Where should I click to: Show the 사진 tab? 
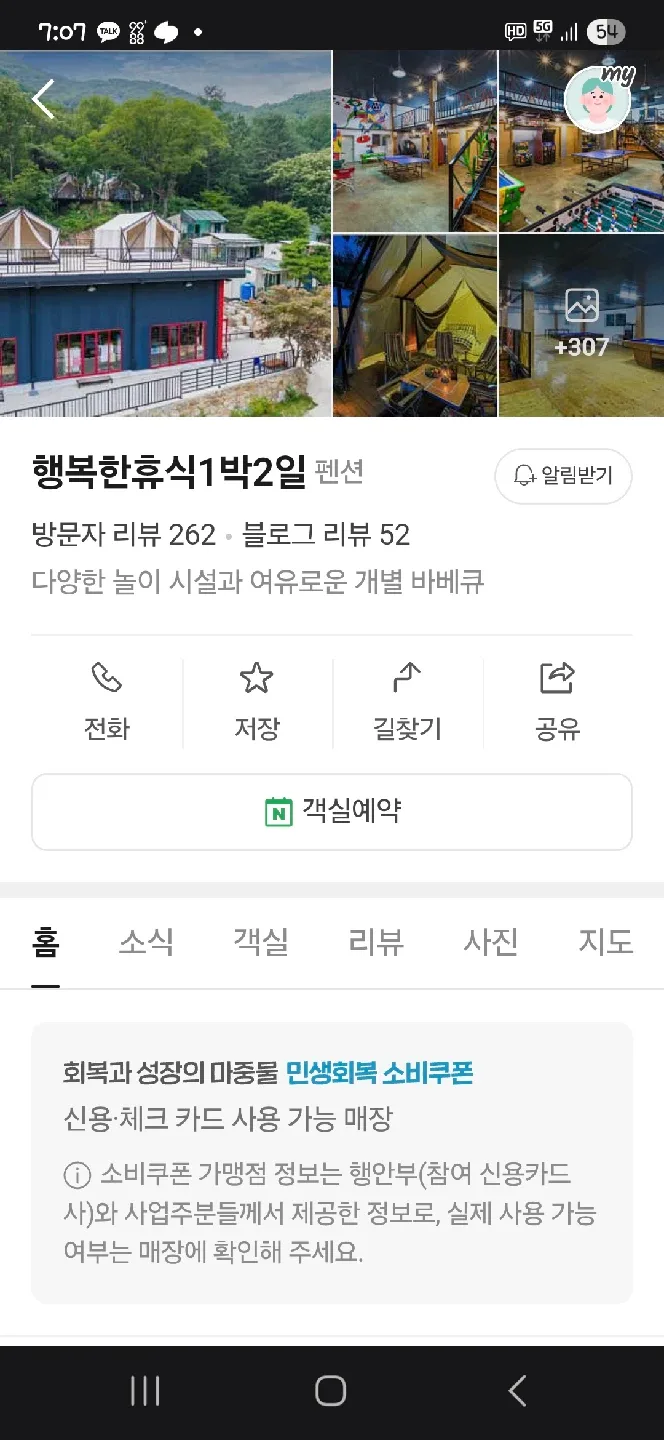coord(491,942)
